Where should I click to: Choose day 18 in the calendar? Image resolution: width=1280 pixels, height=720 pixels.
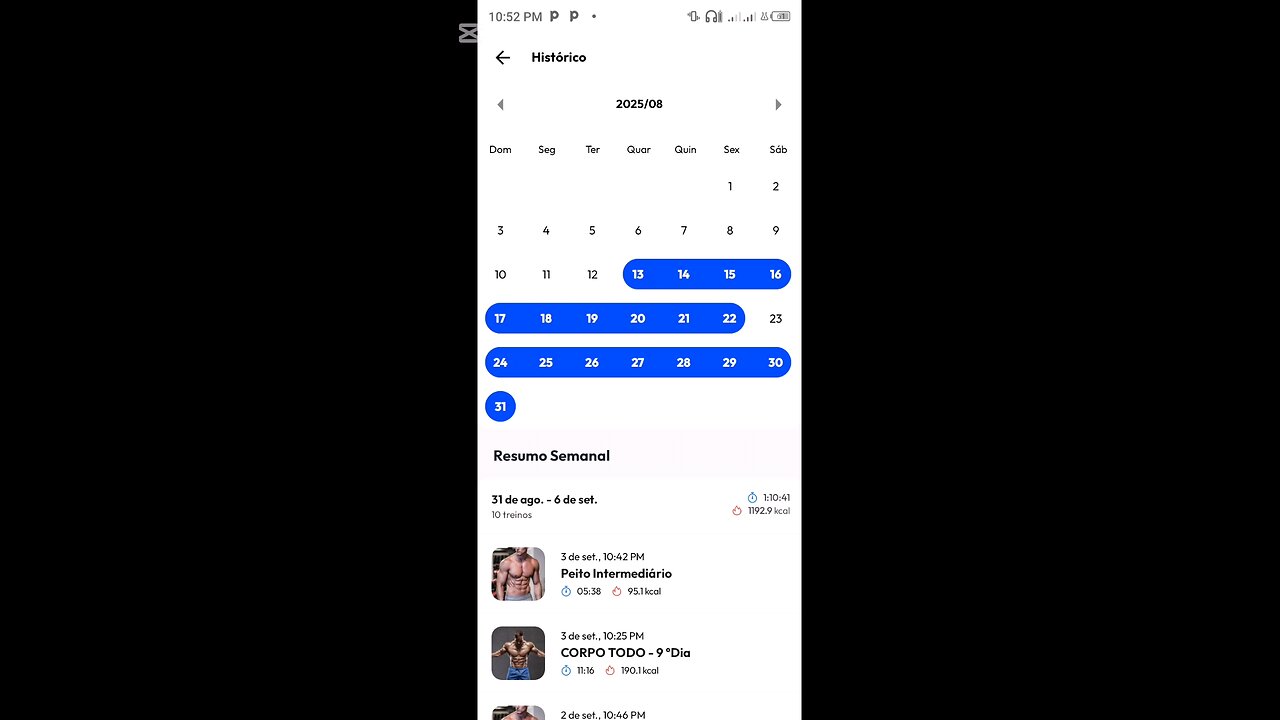(x=546, y=318)
